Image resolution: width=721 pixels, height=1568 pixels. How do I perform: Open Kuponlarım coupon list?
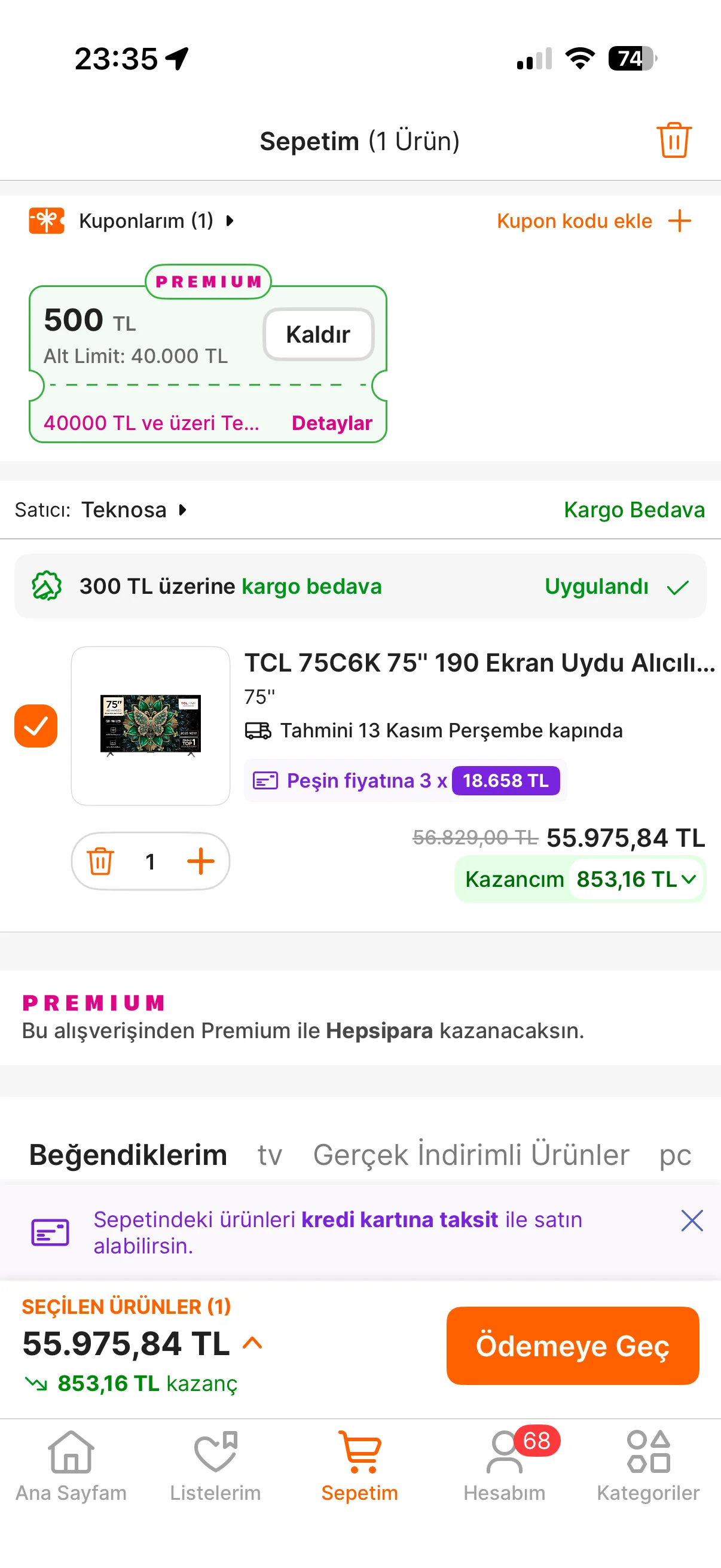(x=146, y=221)
